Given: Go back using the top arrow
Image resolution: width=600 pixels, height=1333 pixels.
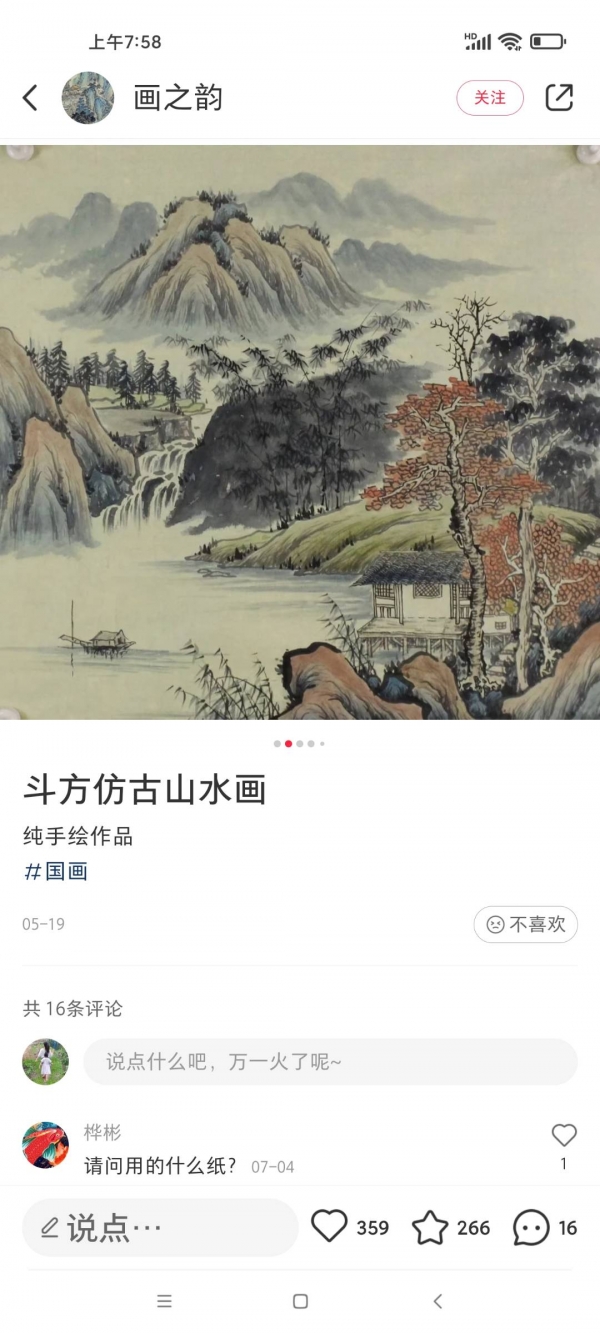Looking at the screenshot, I should (30, 98).
